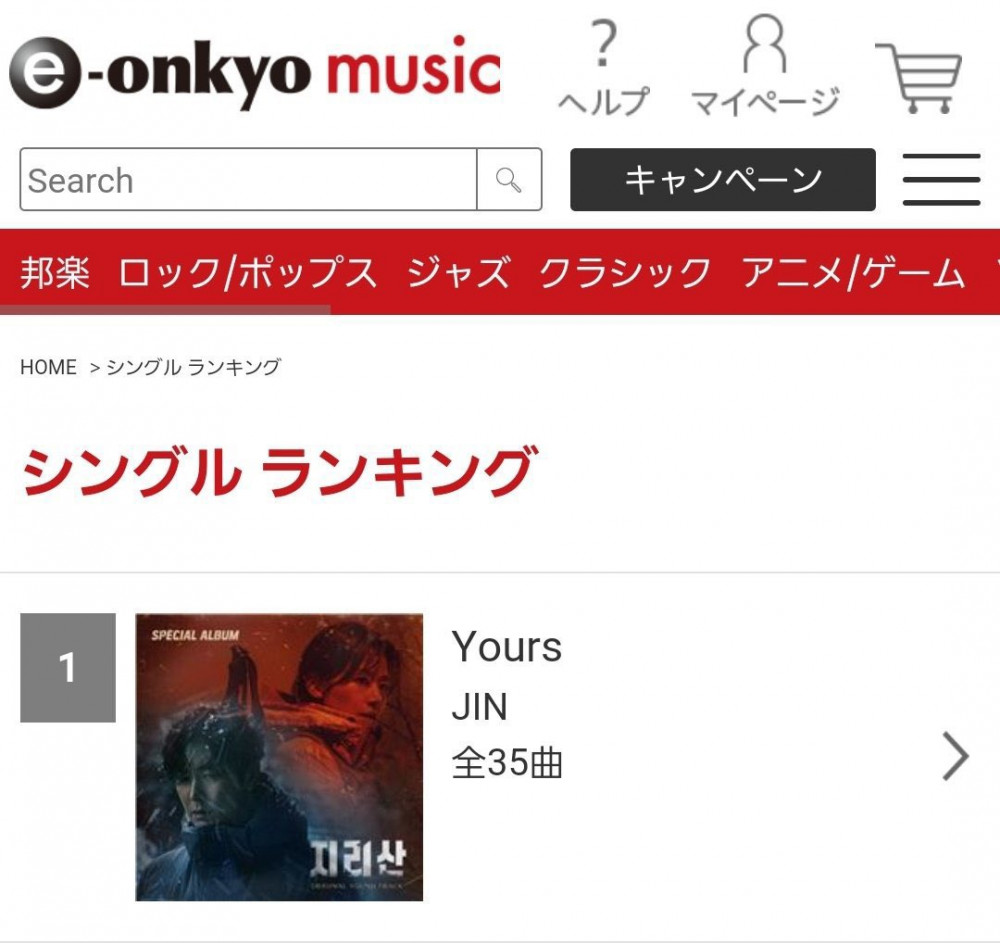Switch to the ロック/ポップス tab

click(x=247, y=272)
